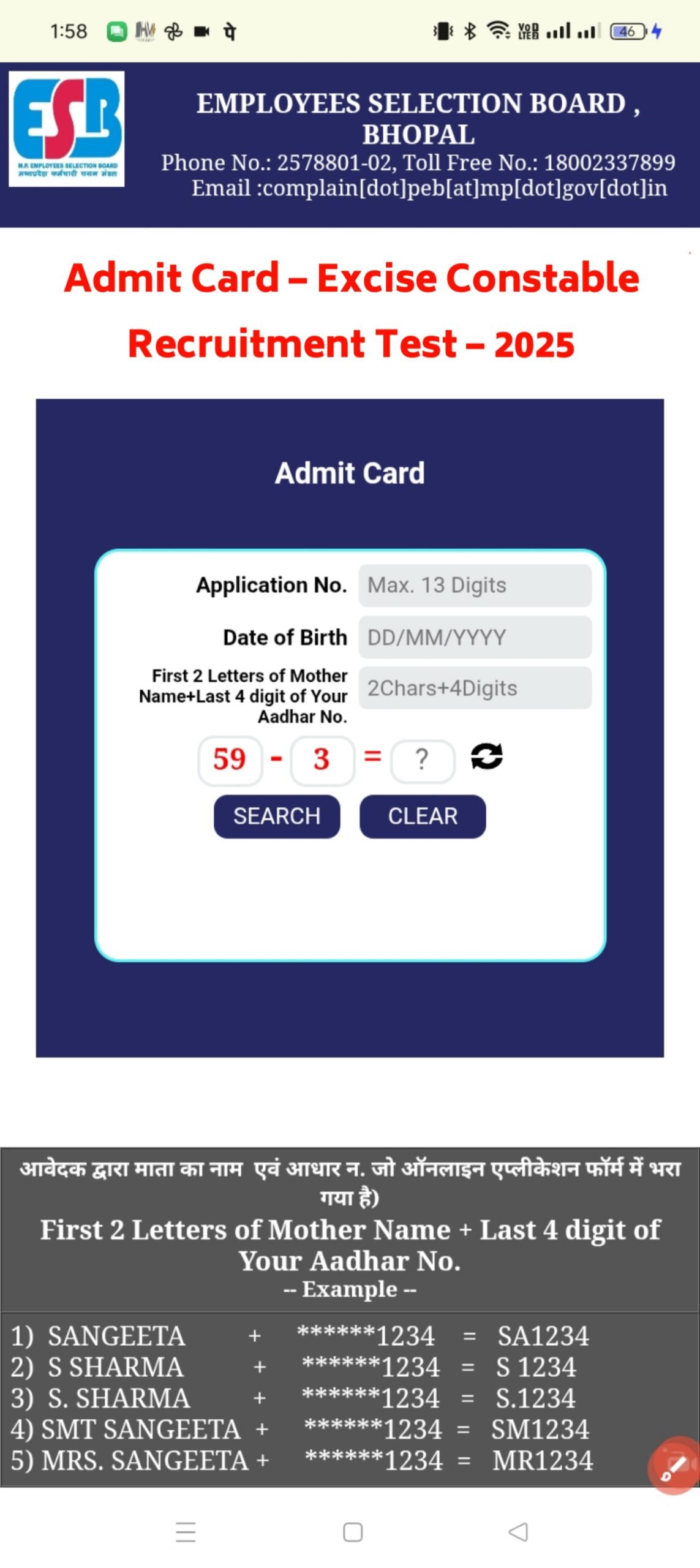Viewport: 700px width, 1568px height.
Task: Open the recent apps menu
Action: click(186, 1531)
